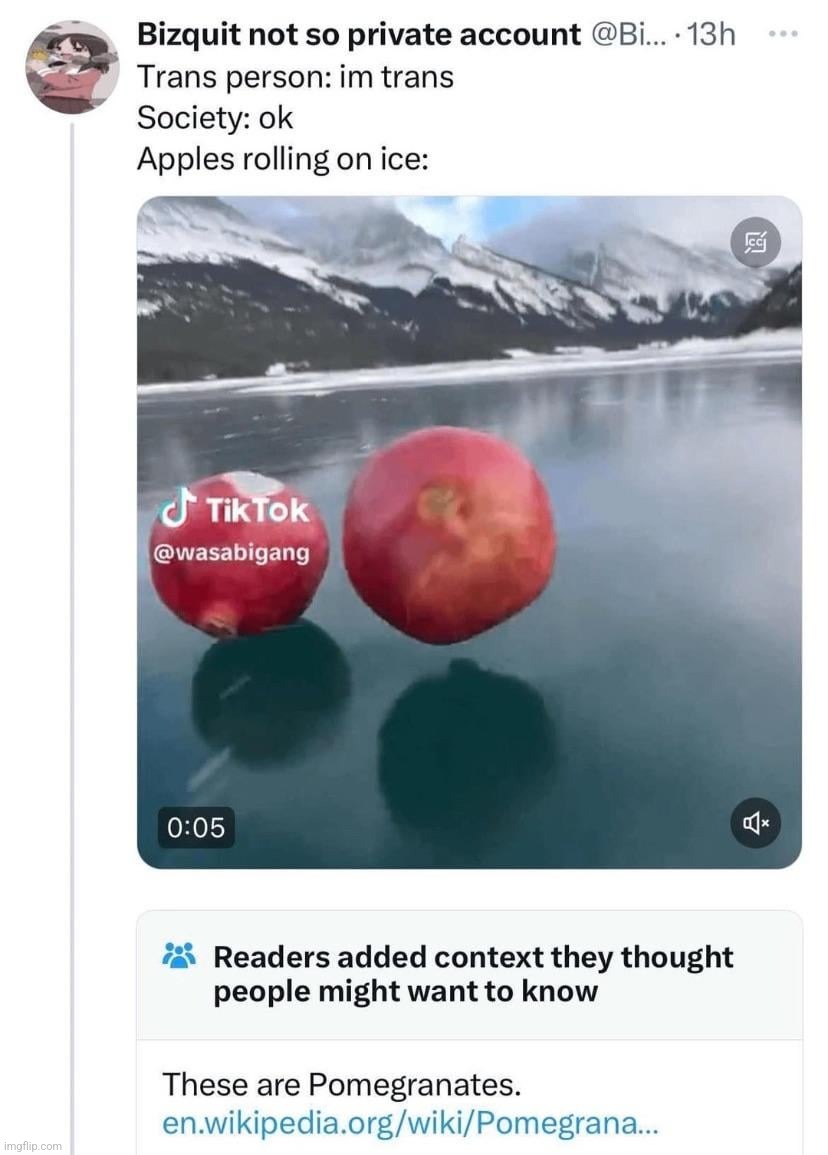Open the tweet's overflow menu

tap(783, 33)
